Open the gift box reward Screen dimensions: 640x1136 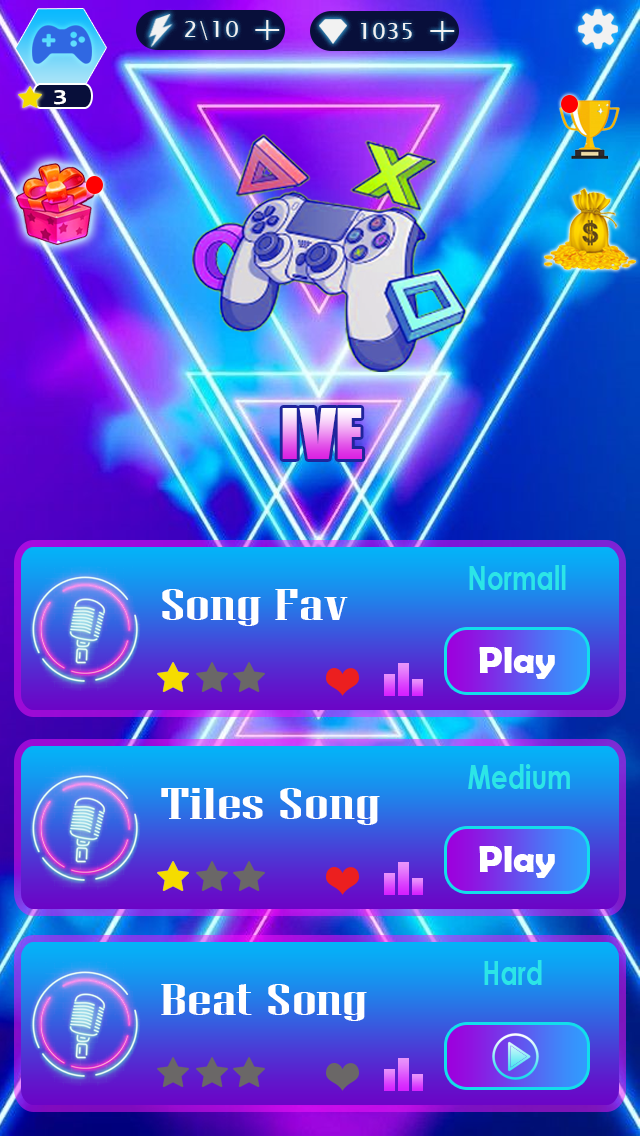pos(56,204)
